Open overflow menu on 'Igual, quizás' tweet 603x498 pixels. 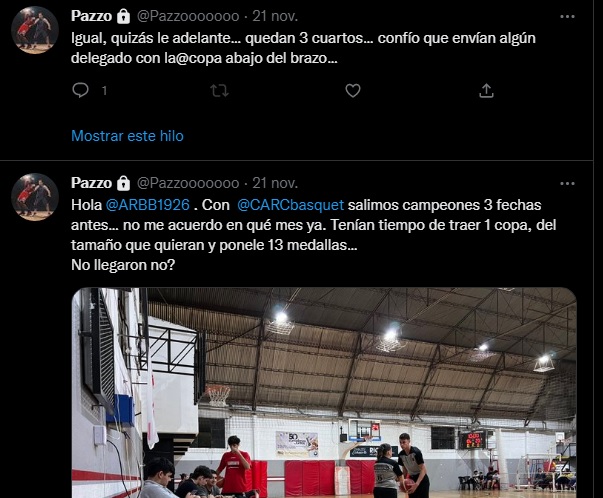(568, 17)
